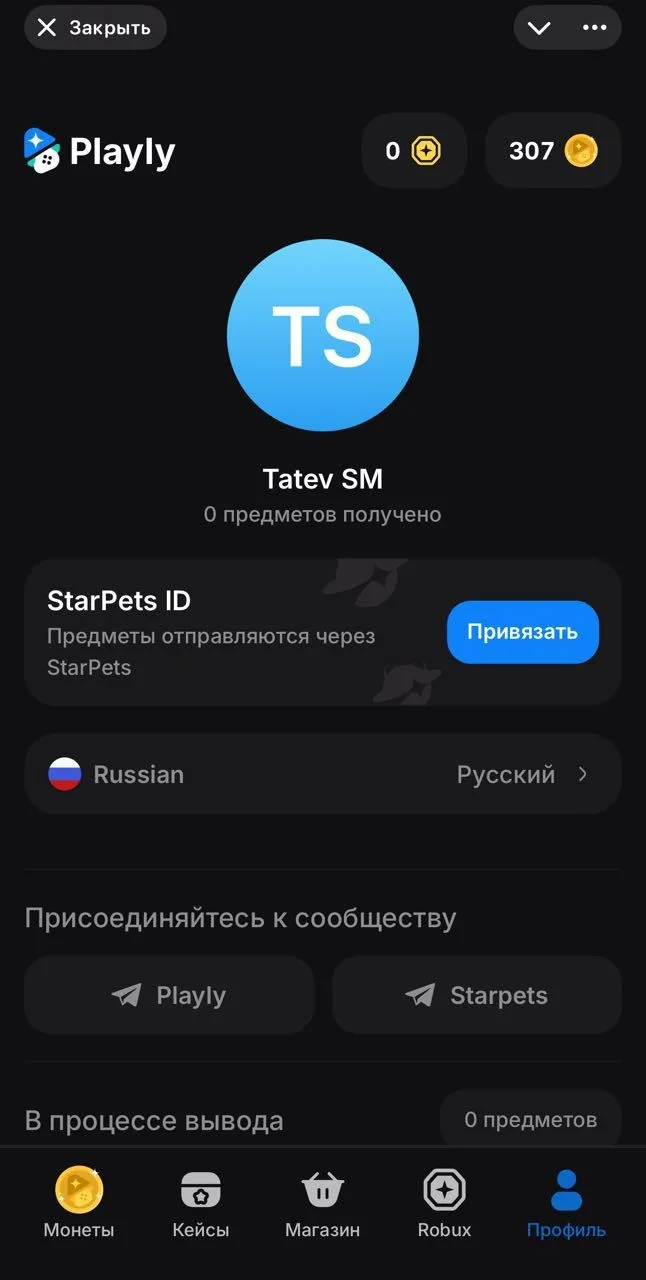Image resolution: width=646 pixels, height=1280 pixels.
Task: Join the Starpets Telegram community
Action: coord(477,995)
